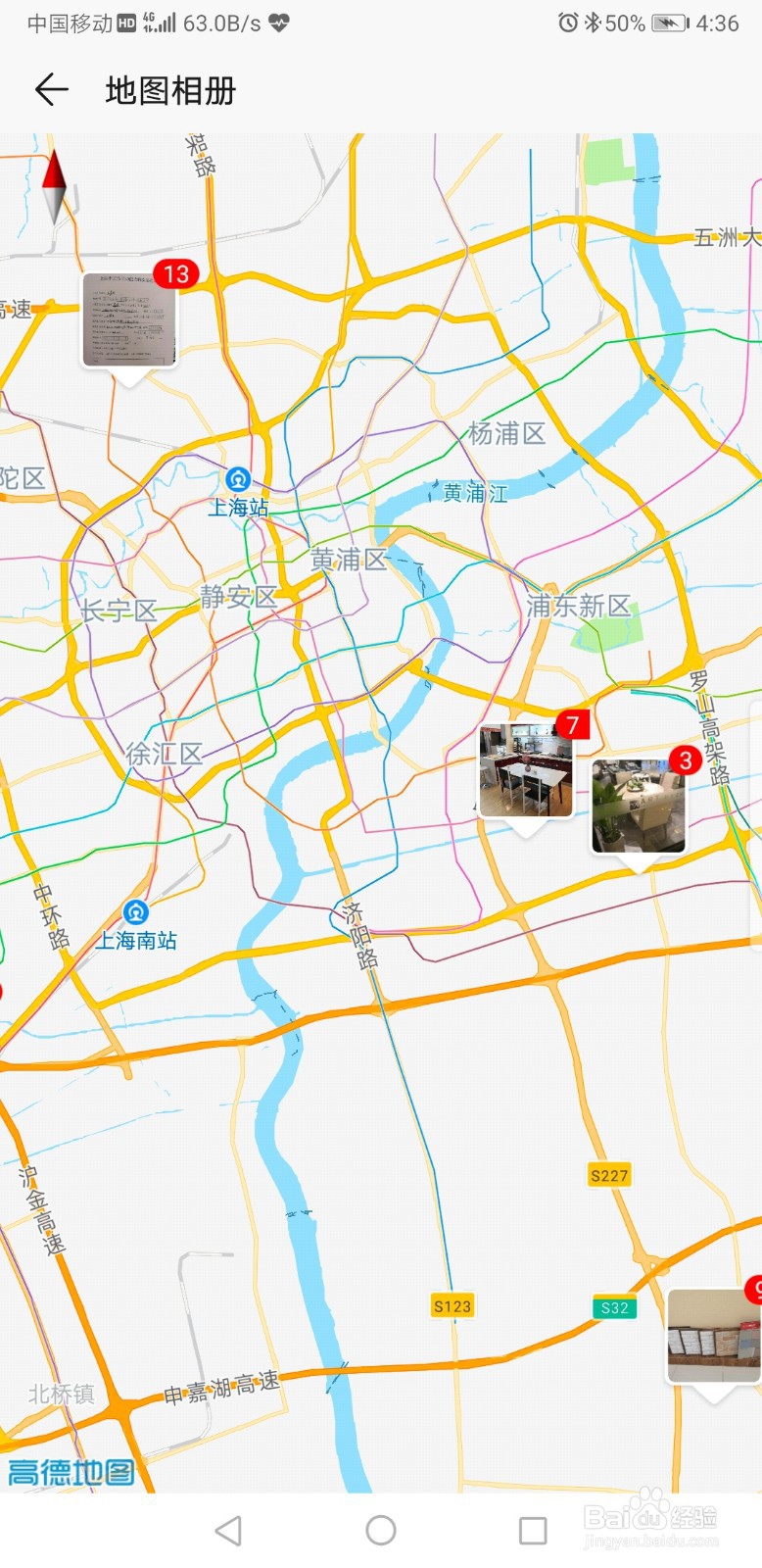Tap the S227 road shield marker
This screenshot has height=1568, width=762.
coord(609,1175)
